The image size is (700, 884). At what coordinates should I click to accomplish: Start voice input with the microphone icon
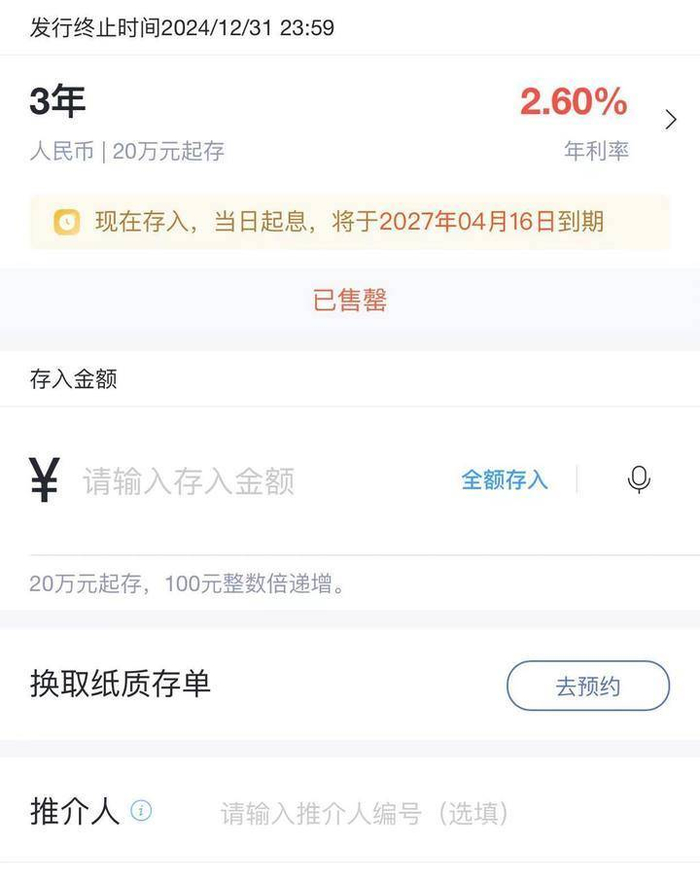click(x=639, y=480)
